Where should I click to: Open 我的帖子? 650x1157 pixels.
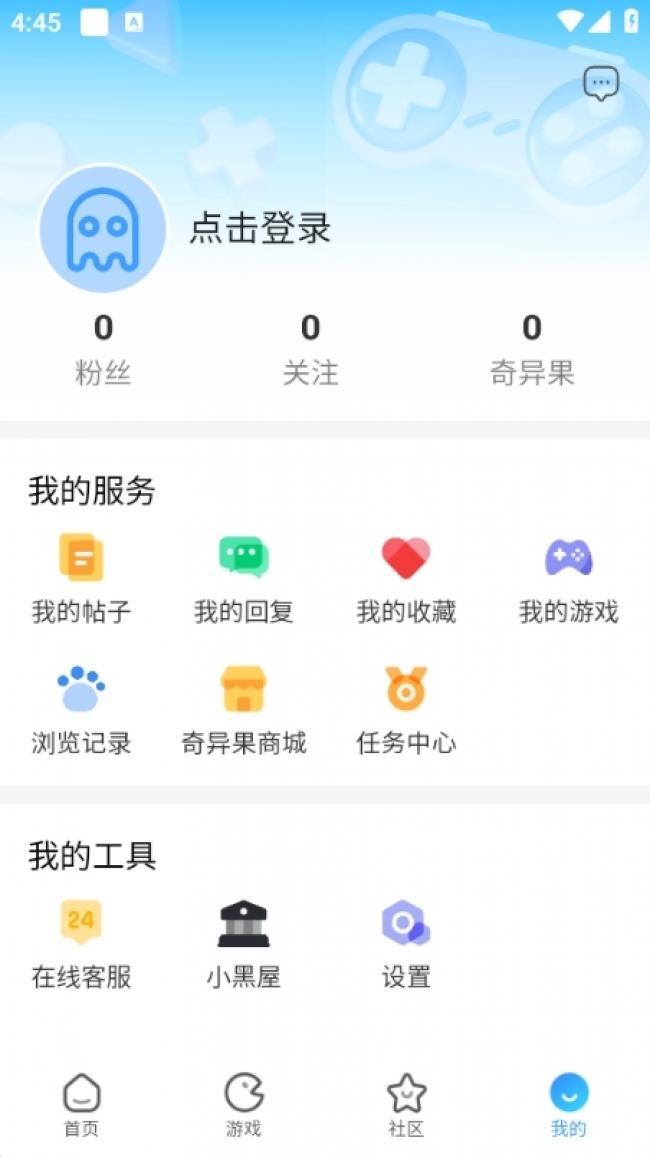click(81, 579)
